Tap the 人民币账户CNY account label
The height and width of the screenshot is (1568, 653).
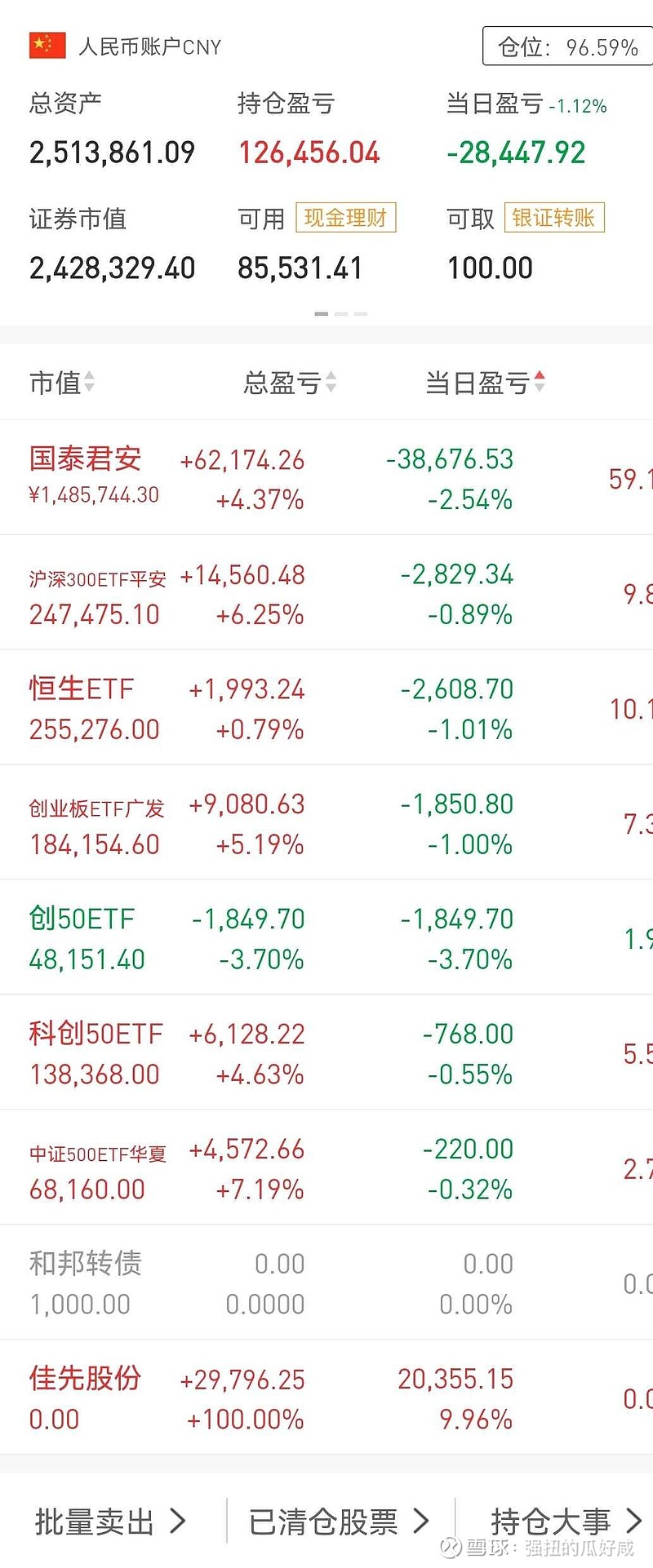tap(149, 47)
